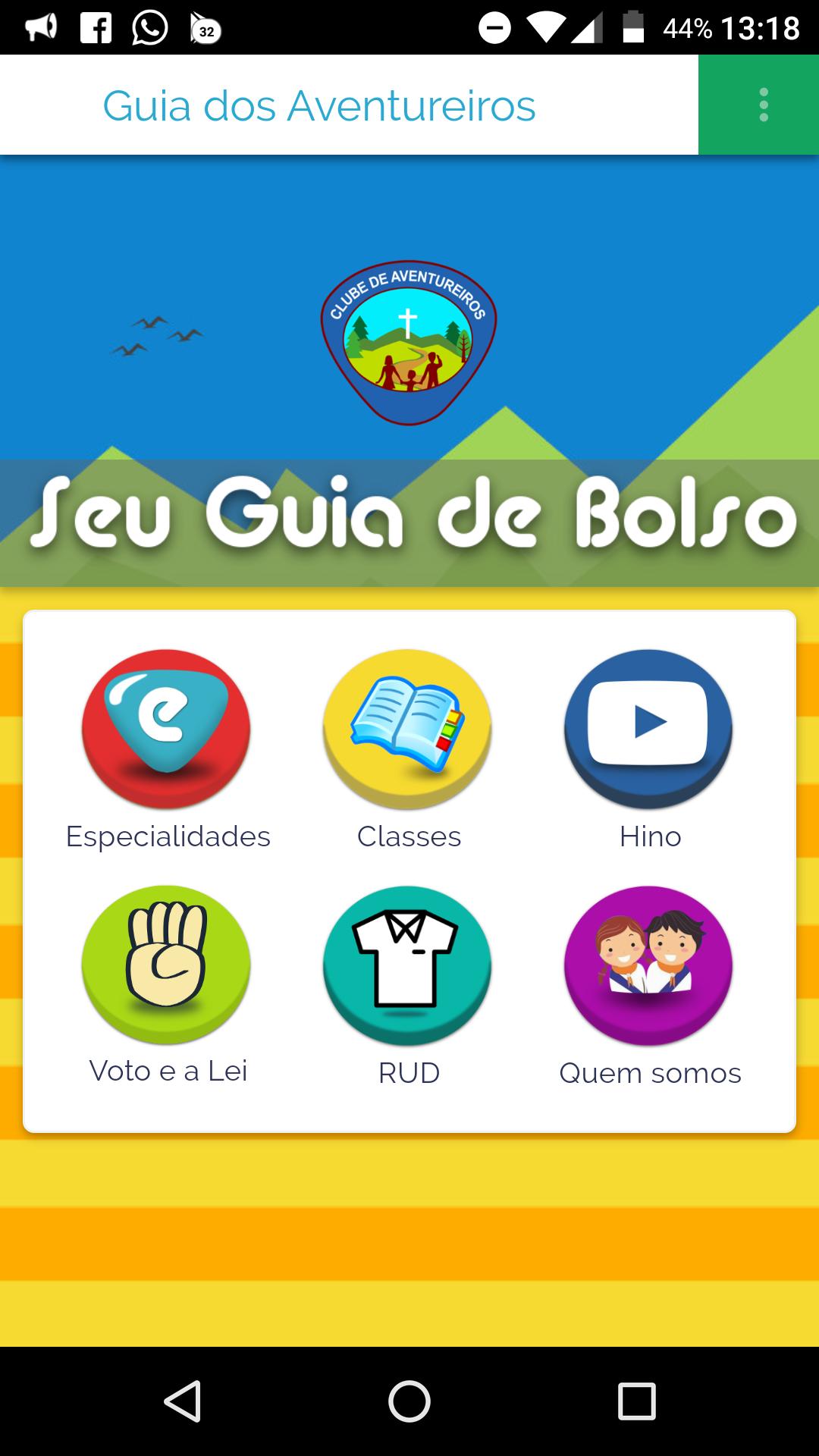Select the Quem somos text label
The width and height of the screenshot is (819, 1456).
(x=650, y=1072)
